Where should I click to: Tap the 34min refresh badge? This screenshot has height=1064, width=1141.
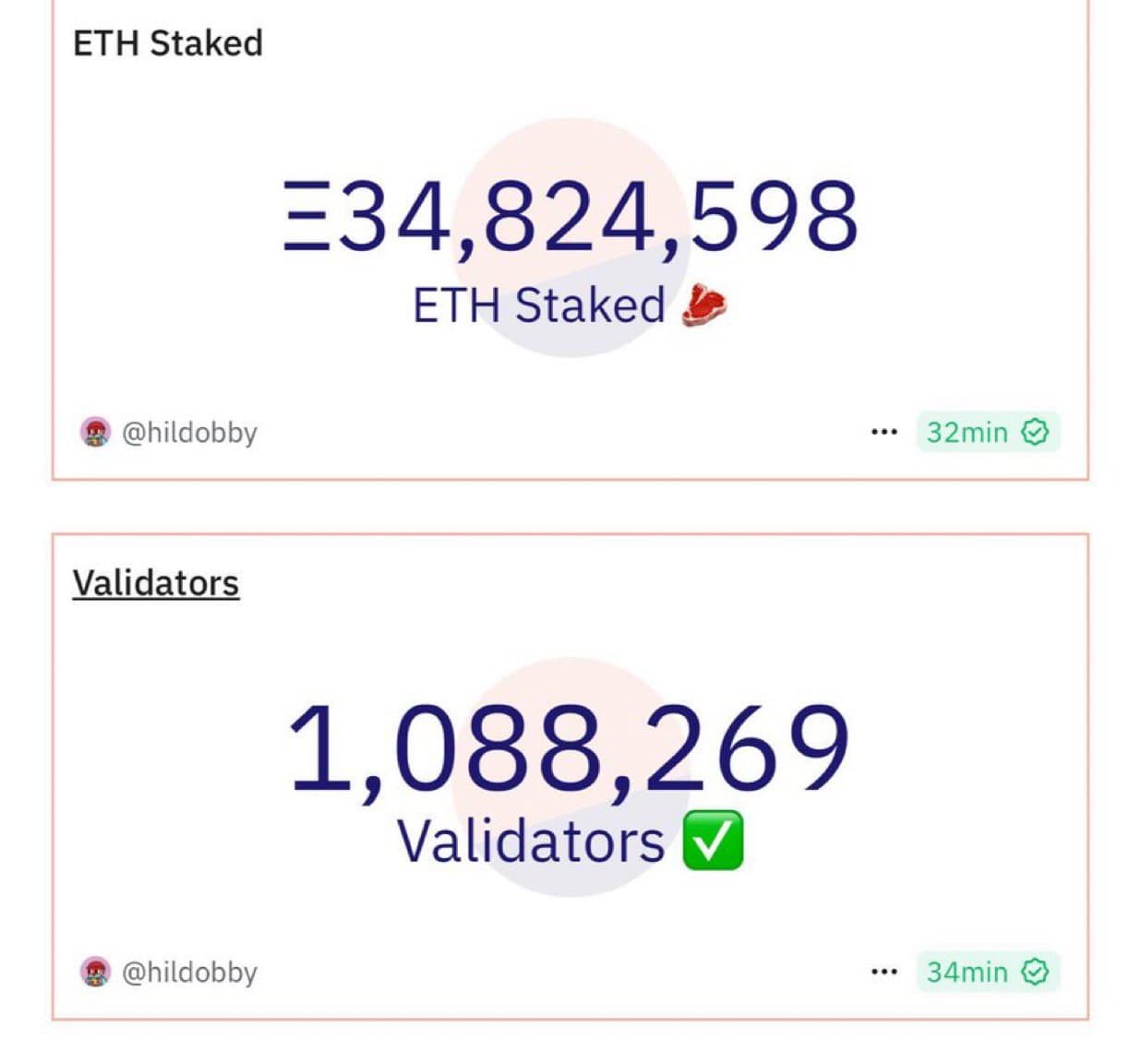(987, 972)
